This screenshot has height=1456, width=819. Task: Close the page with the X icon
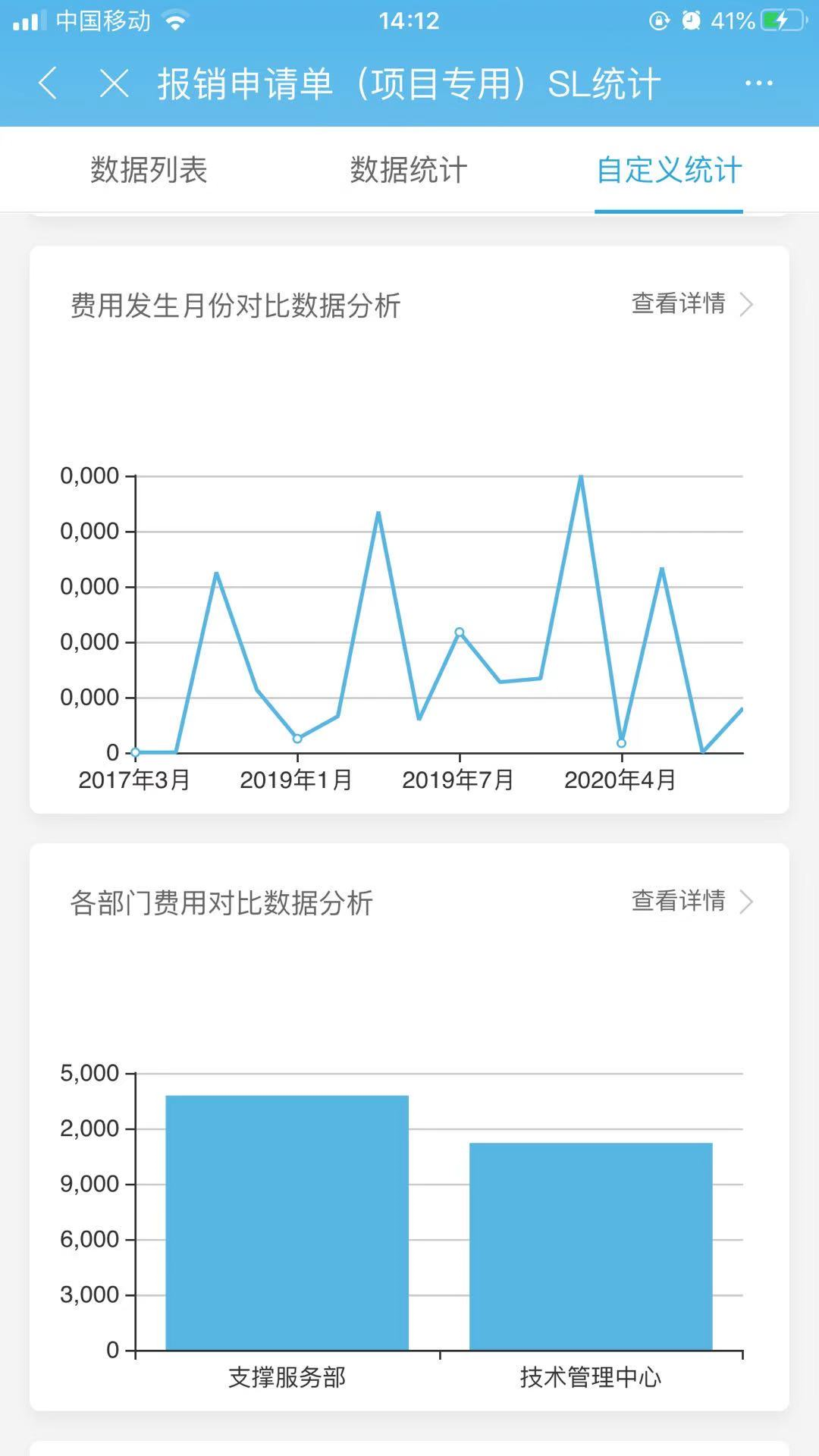[115, 83]
